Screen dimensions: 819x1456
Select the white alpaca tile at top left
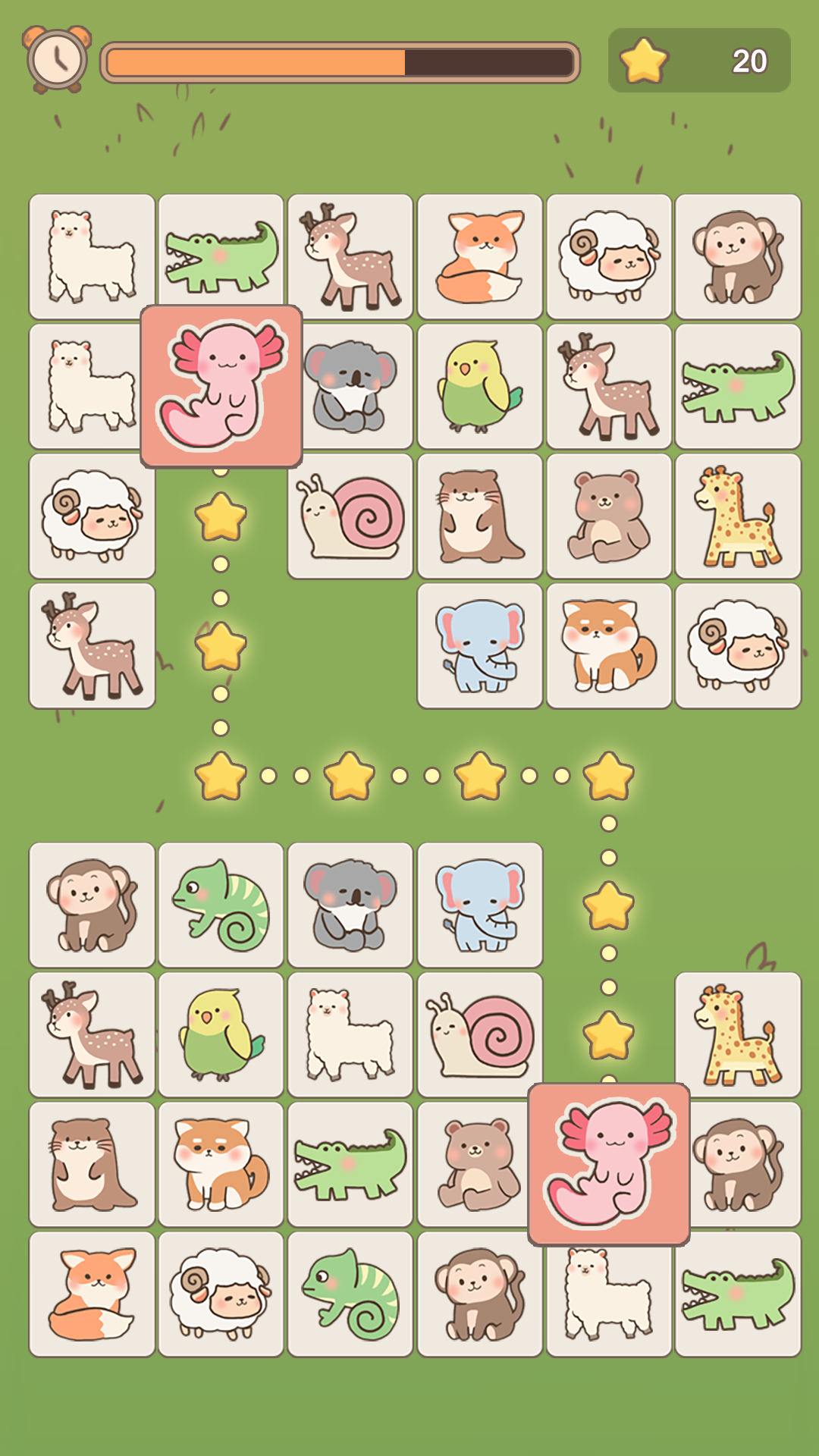pos(91,256)
